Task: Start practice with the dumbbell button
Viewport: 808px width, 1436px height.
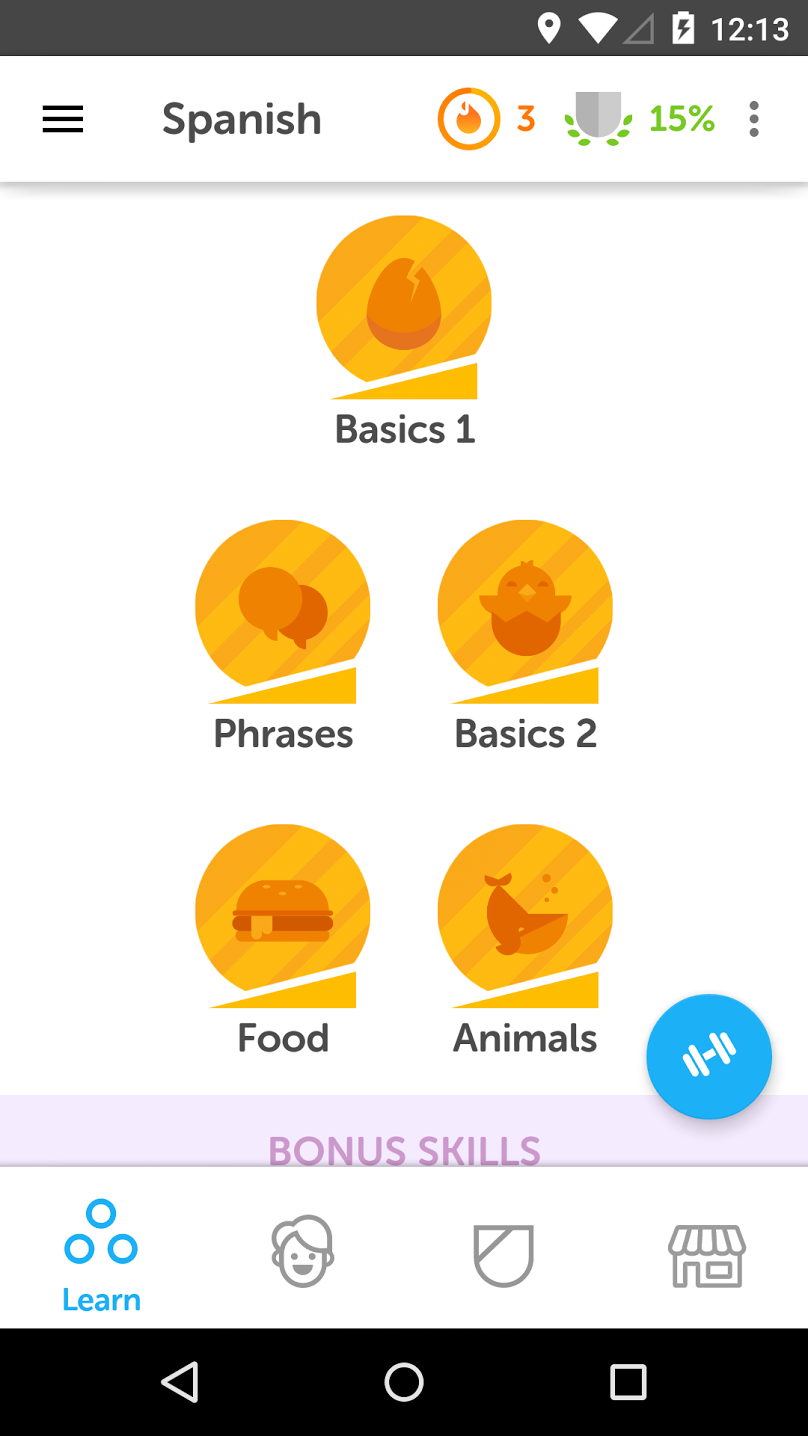Action: coord(709,1056)
